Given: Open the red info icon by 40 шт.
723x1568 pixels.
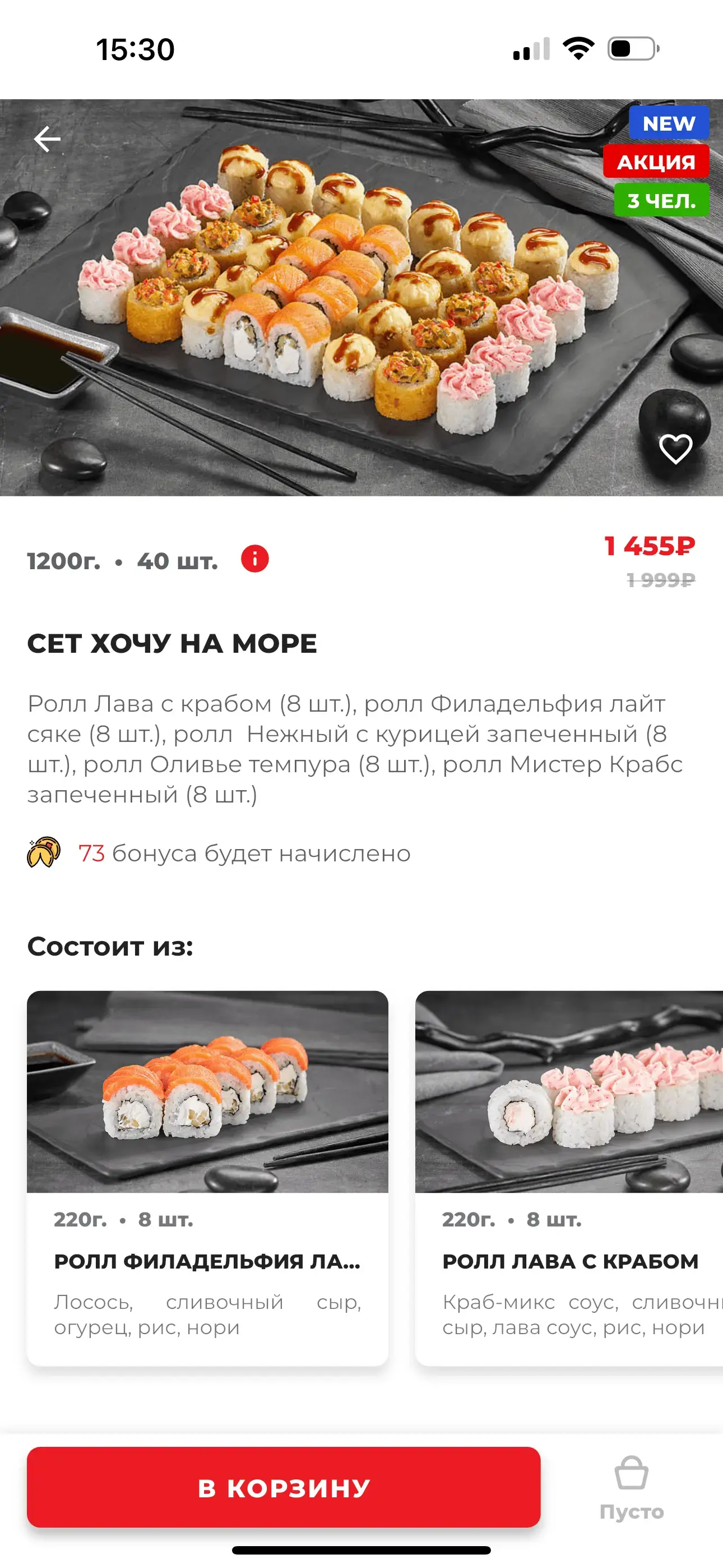Looking at the screenshot, I should pyautogui.click(x=255, y=558).
